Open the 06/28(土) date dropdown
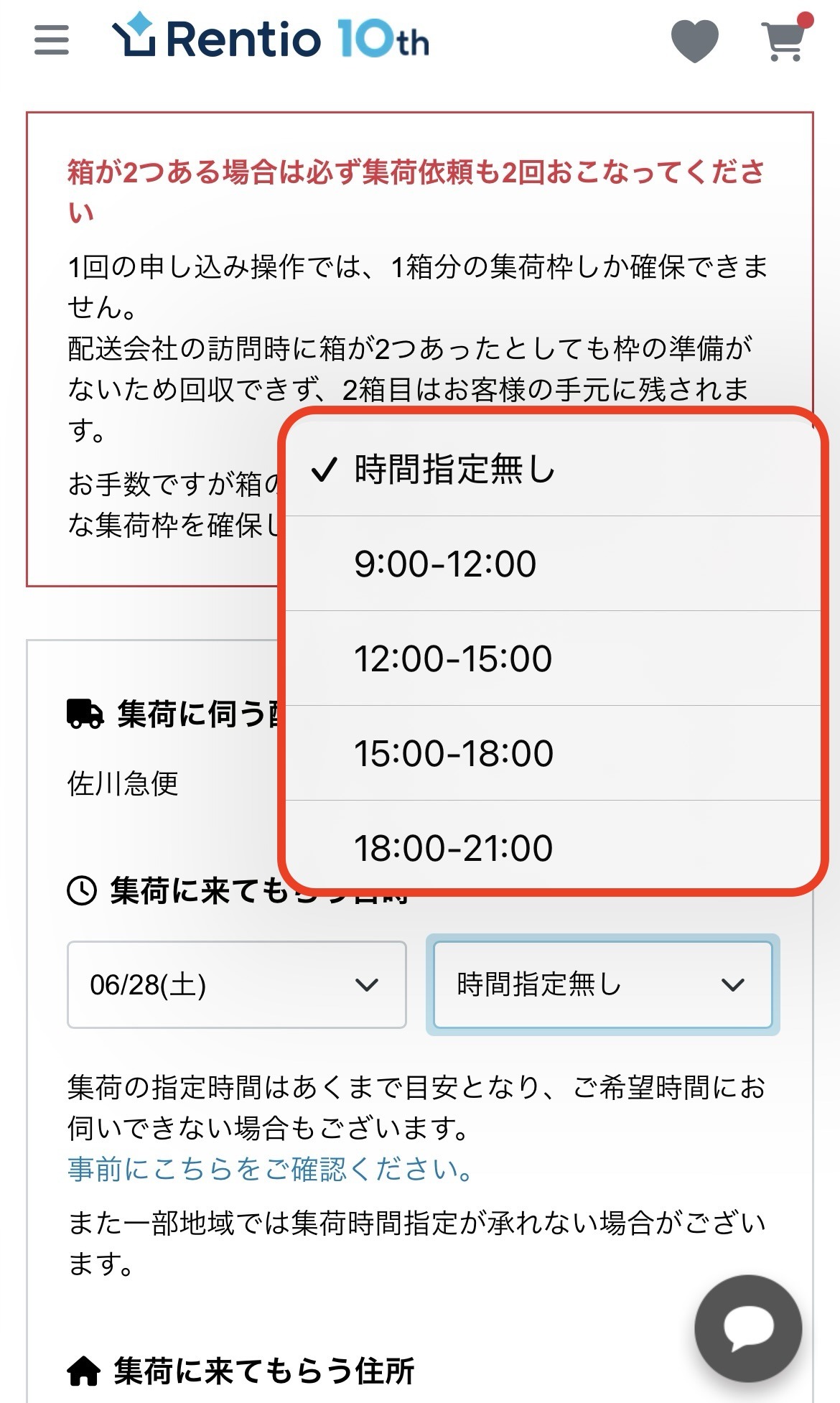 [237, 984]
